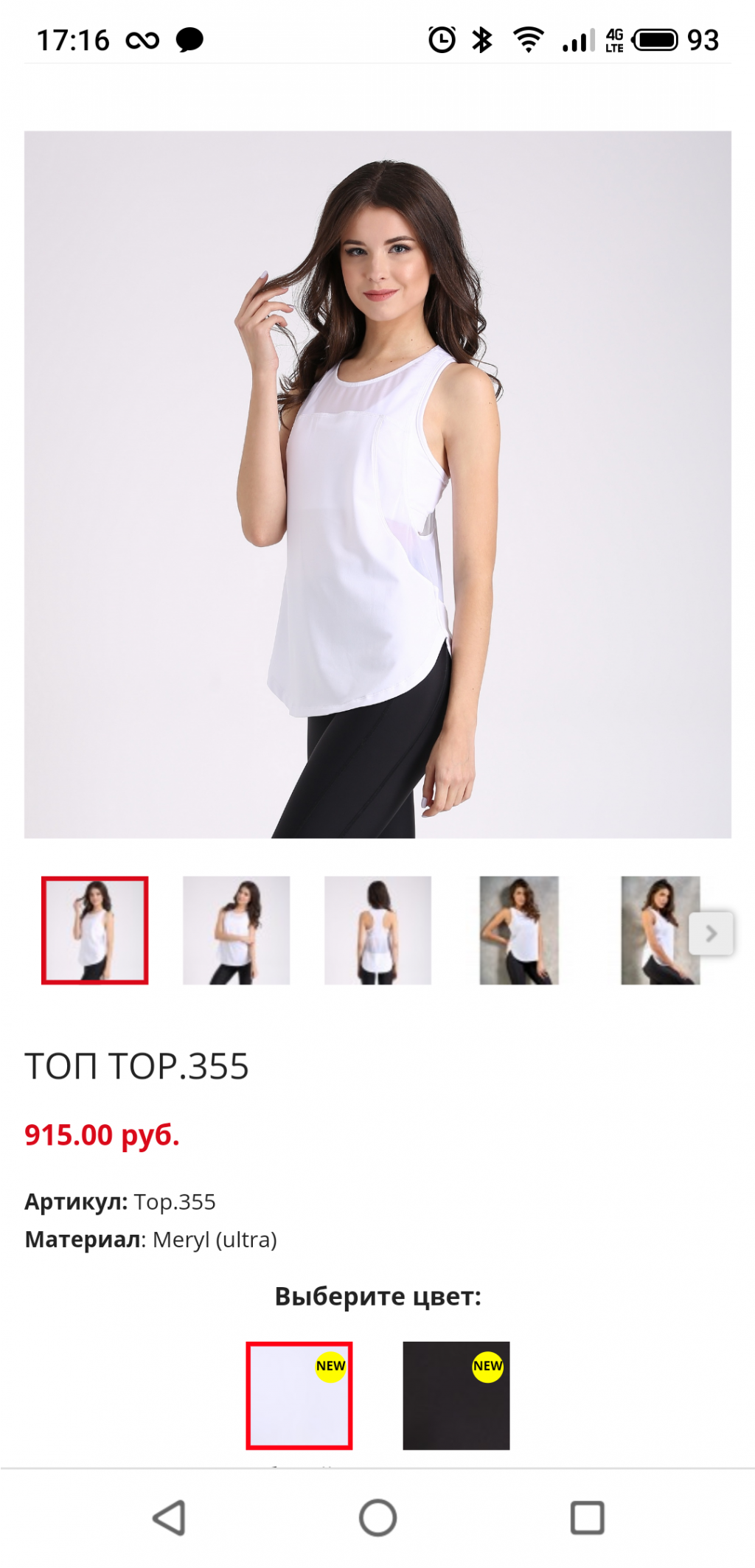This screenshot has height=1568, width=755.
Task: Select the first thumbnail outlined in red
Action: tap(95, 930)
